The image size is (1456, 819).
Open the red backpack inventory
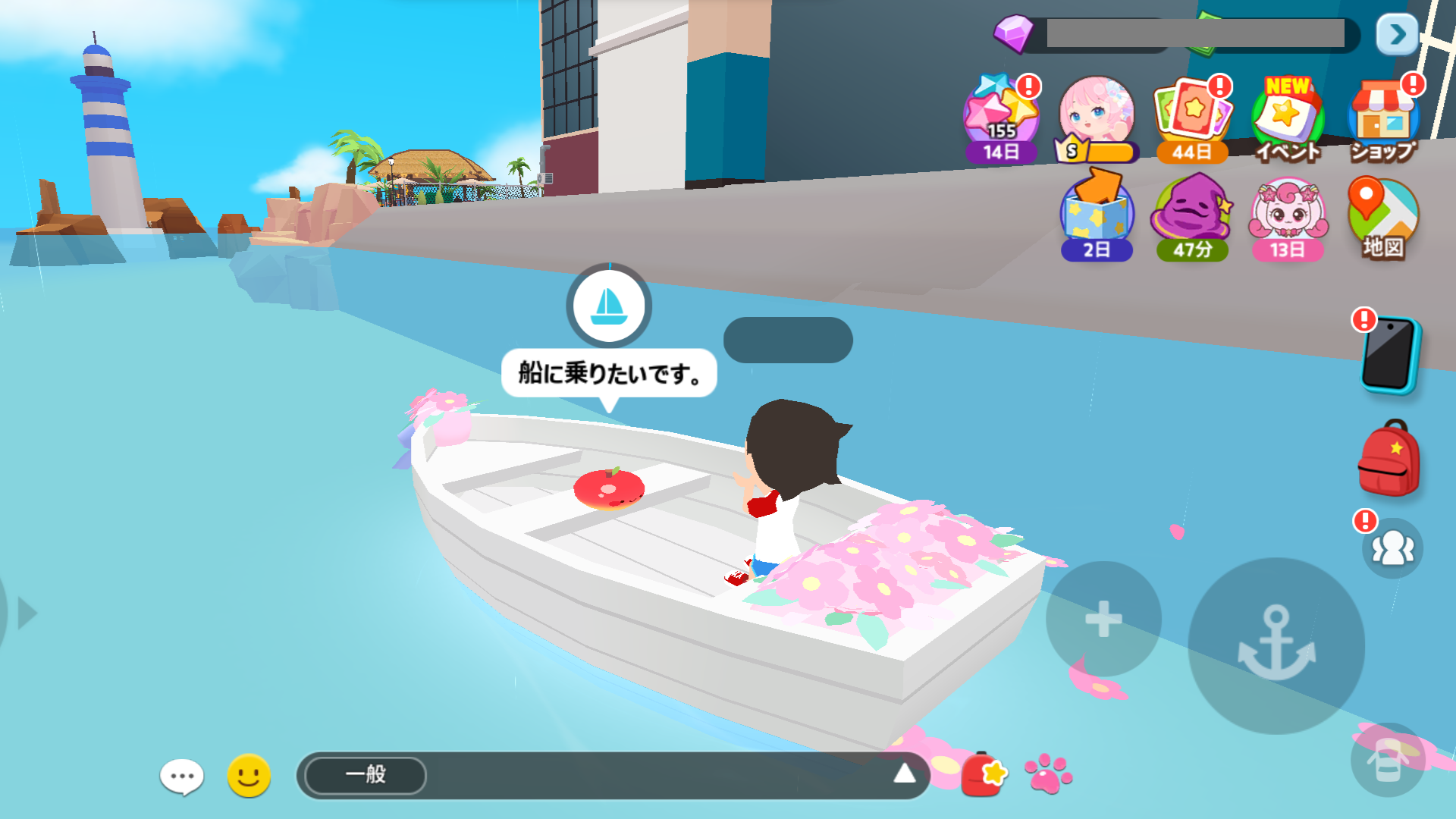[x=1389, y=460]
